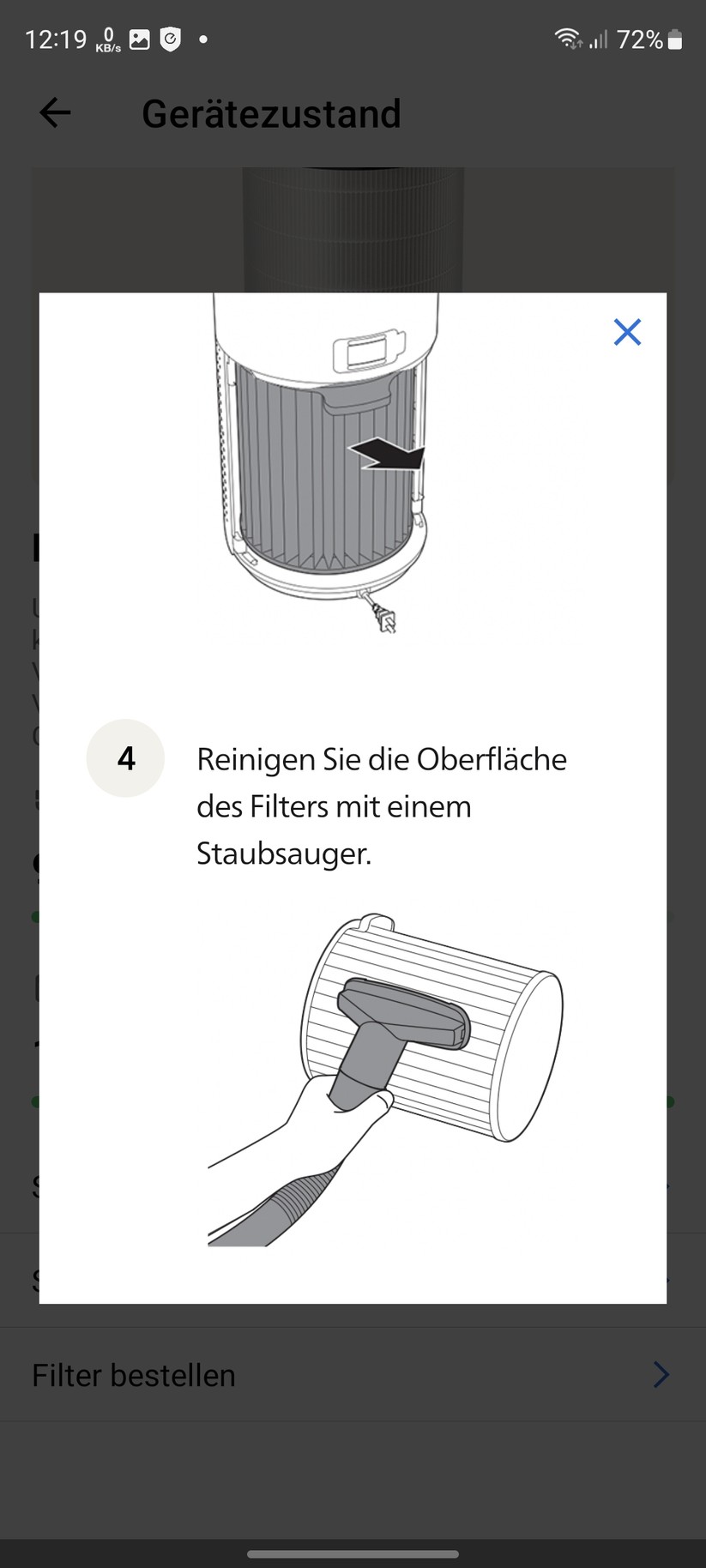Dismiss the cleaning instructions popup
Viewport: 706px width, 1568px height.
(627, 332)
